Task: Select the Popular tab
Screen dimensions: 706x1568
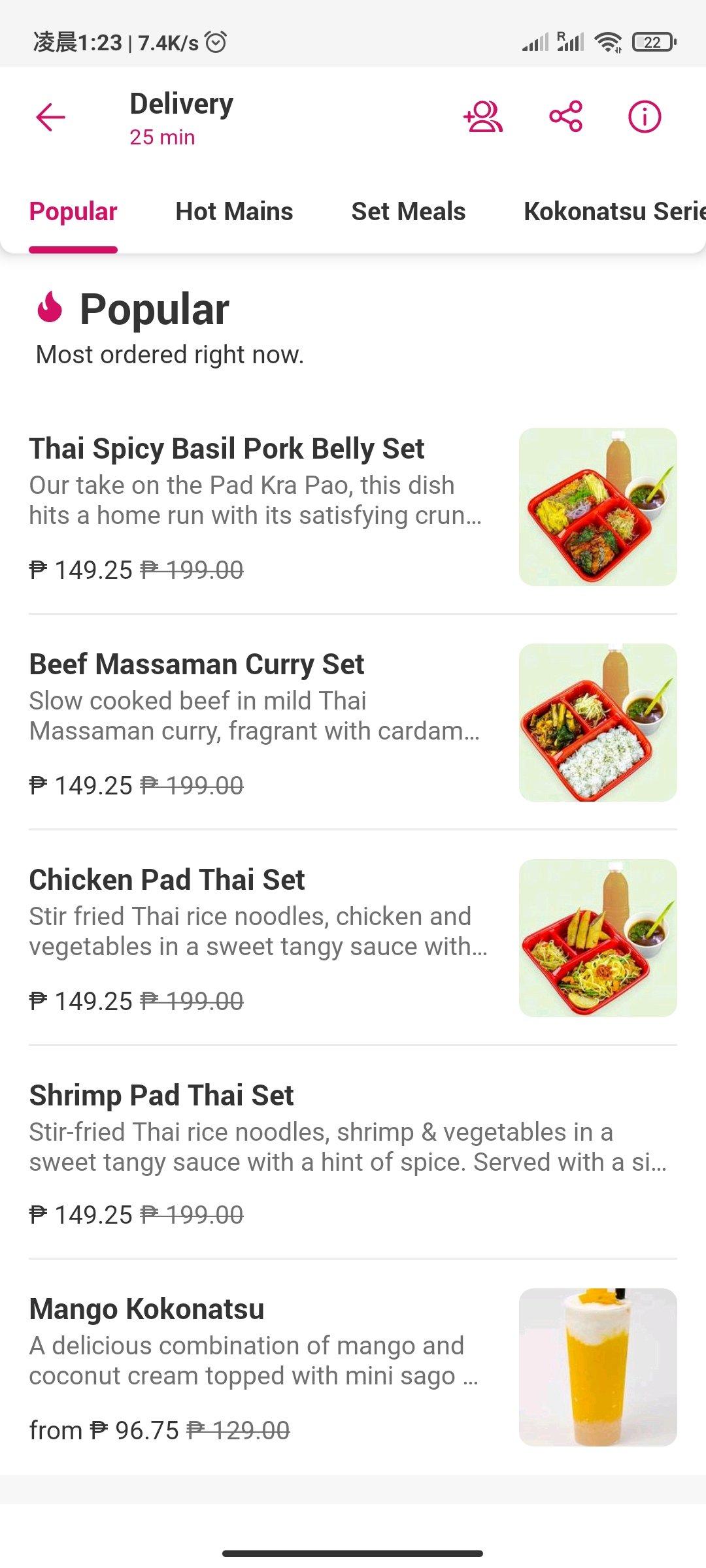Action: [x=73, y=212]
